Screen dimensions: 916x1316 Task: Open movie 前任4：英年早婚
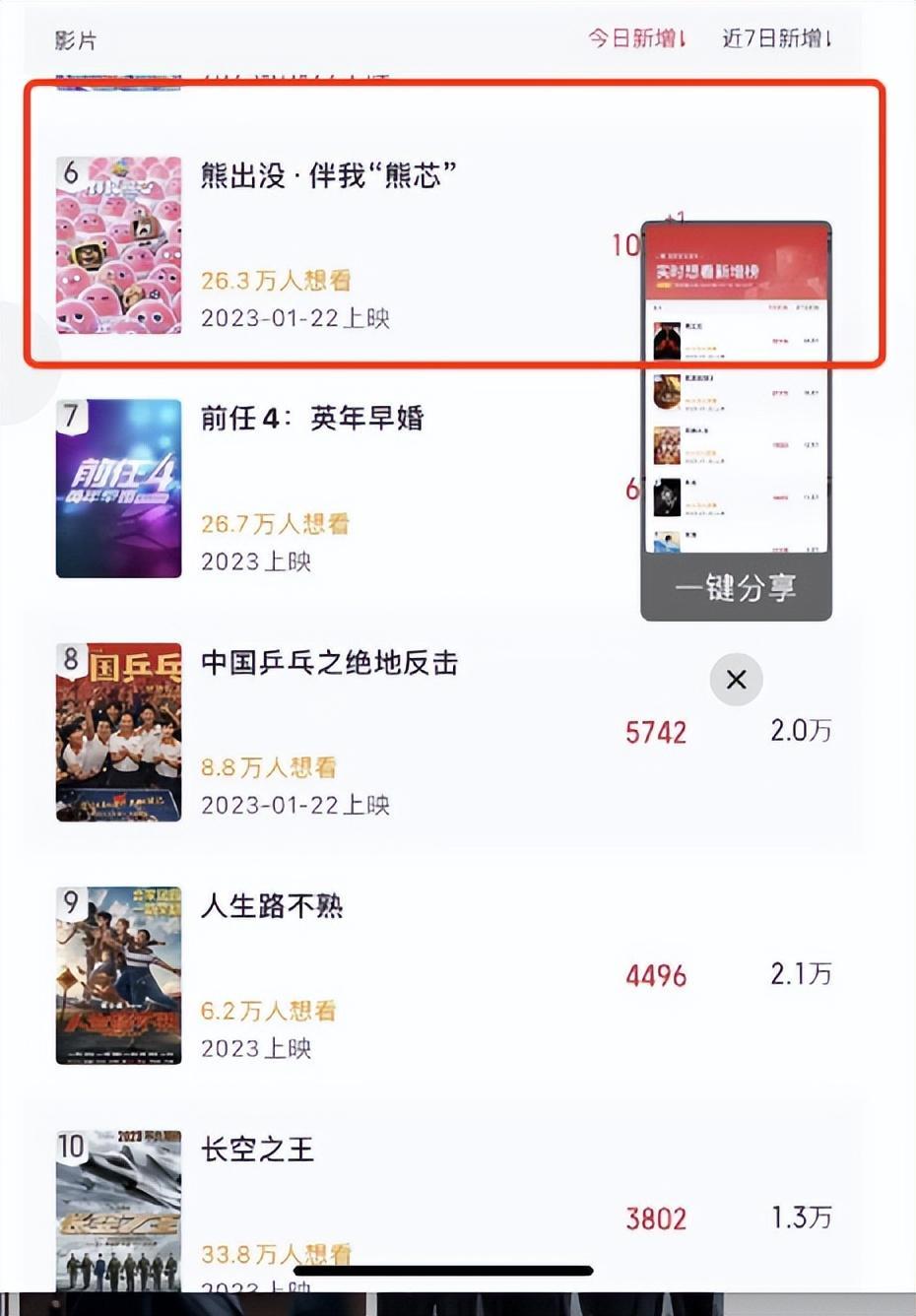(x=312, y=419)
